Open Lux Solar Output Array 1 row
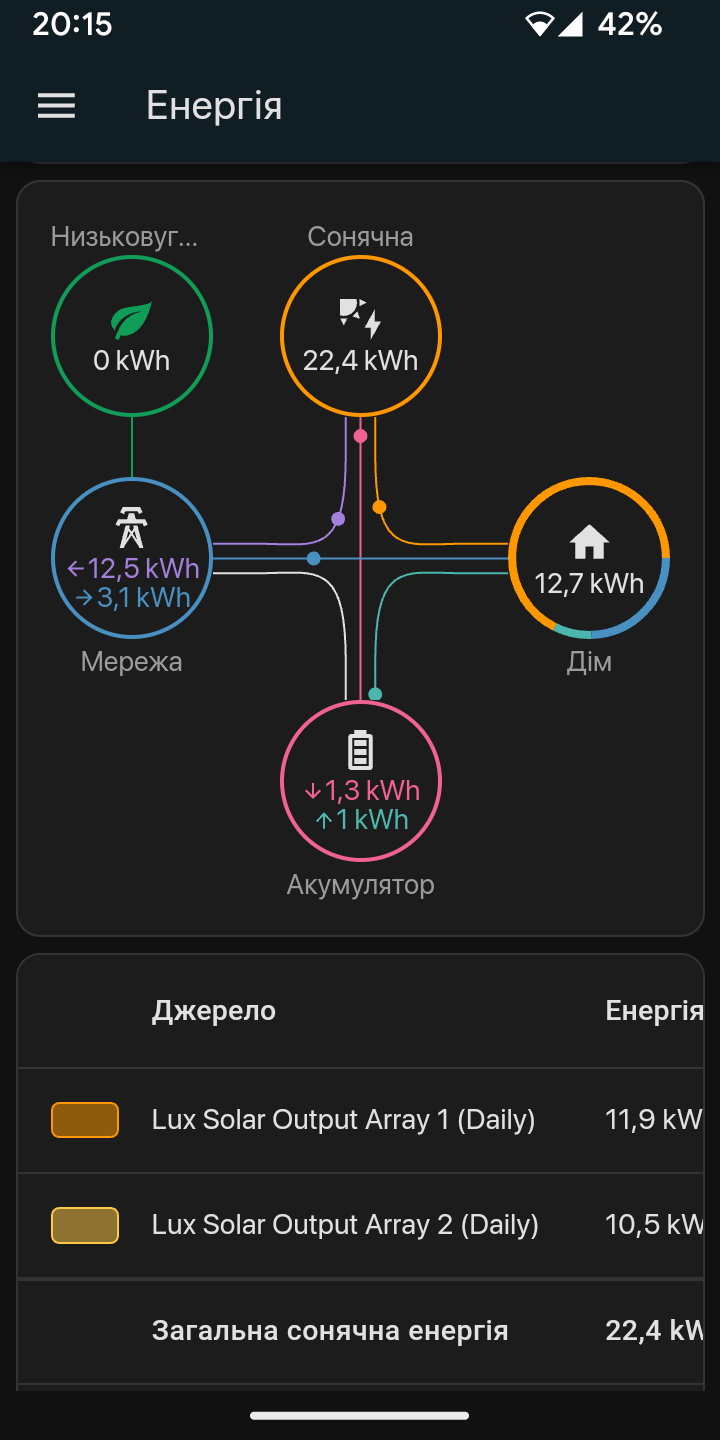This screenshot has height=1440, width=720. tap(360, 1120)
